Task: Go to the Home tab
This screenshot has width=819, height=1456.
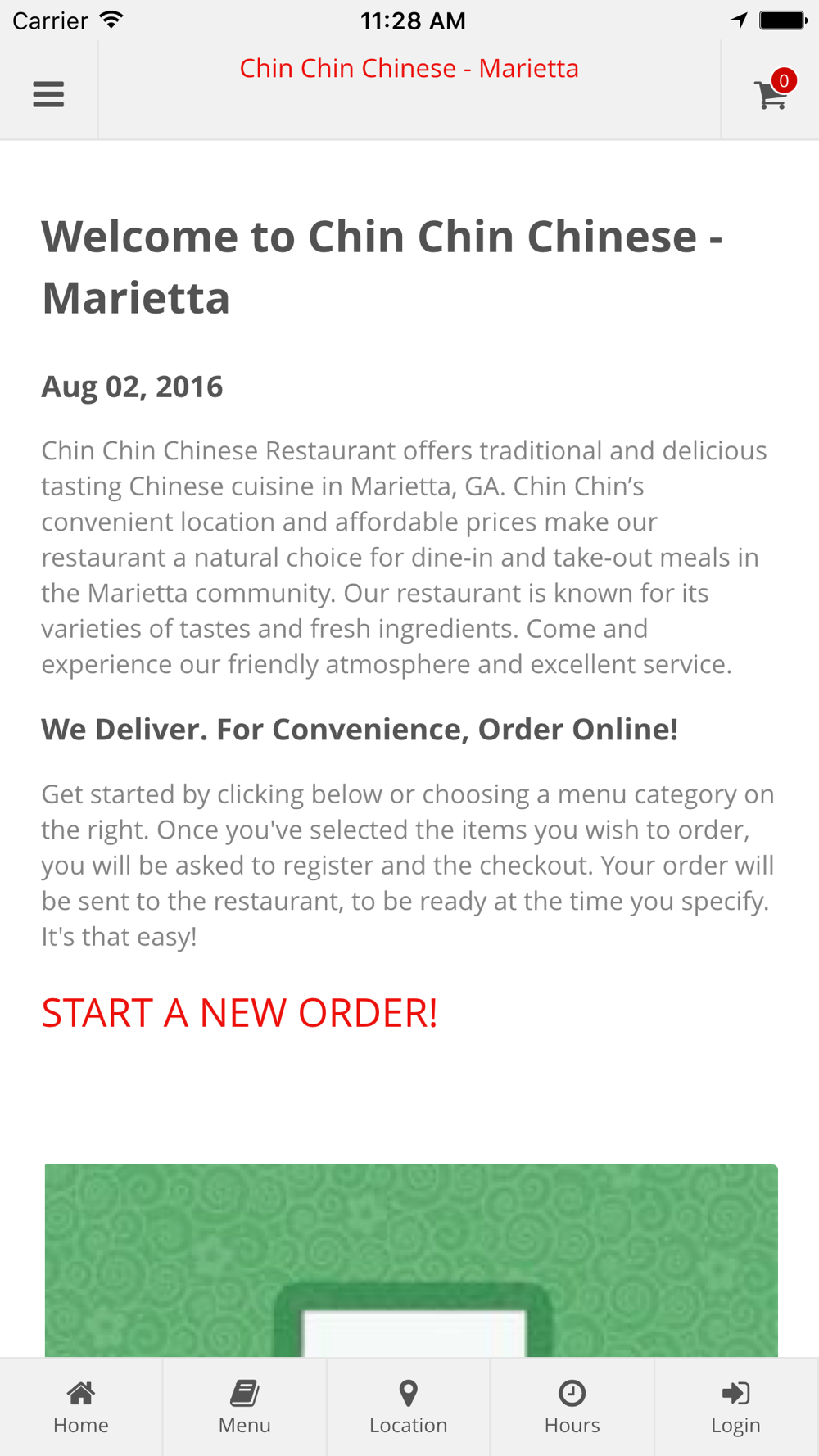Action: pos(81,1407)
